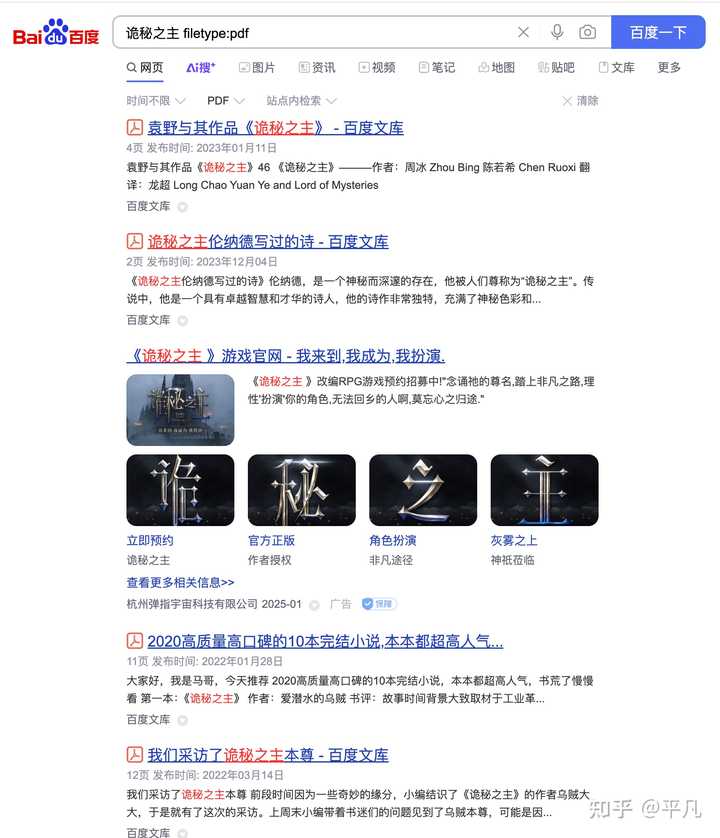Open the 《诡秘之主》游戏官网 link

coord(285,355)
